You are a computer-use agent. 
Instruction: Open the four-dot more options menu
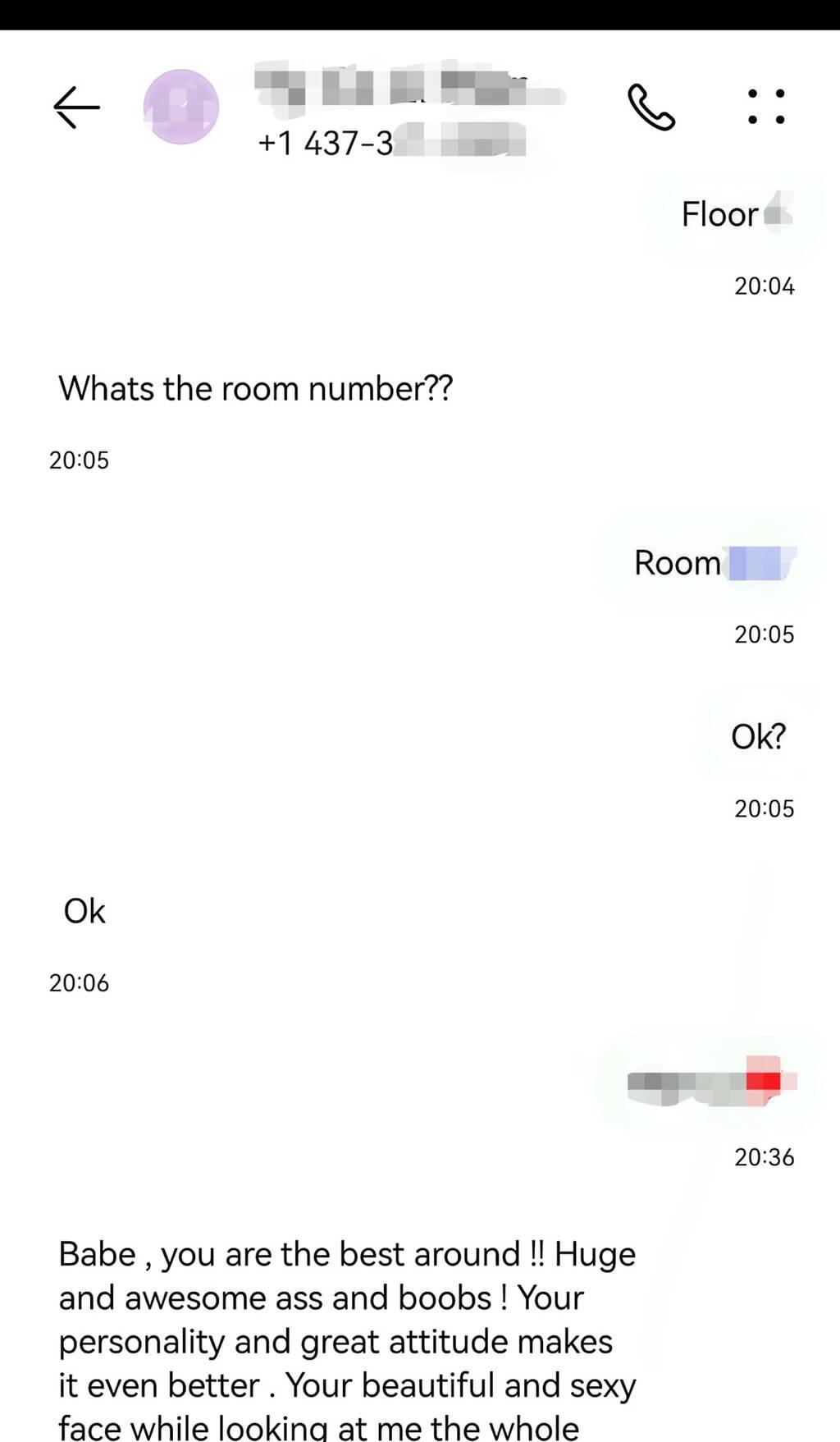[766, 108]
